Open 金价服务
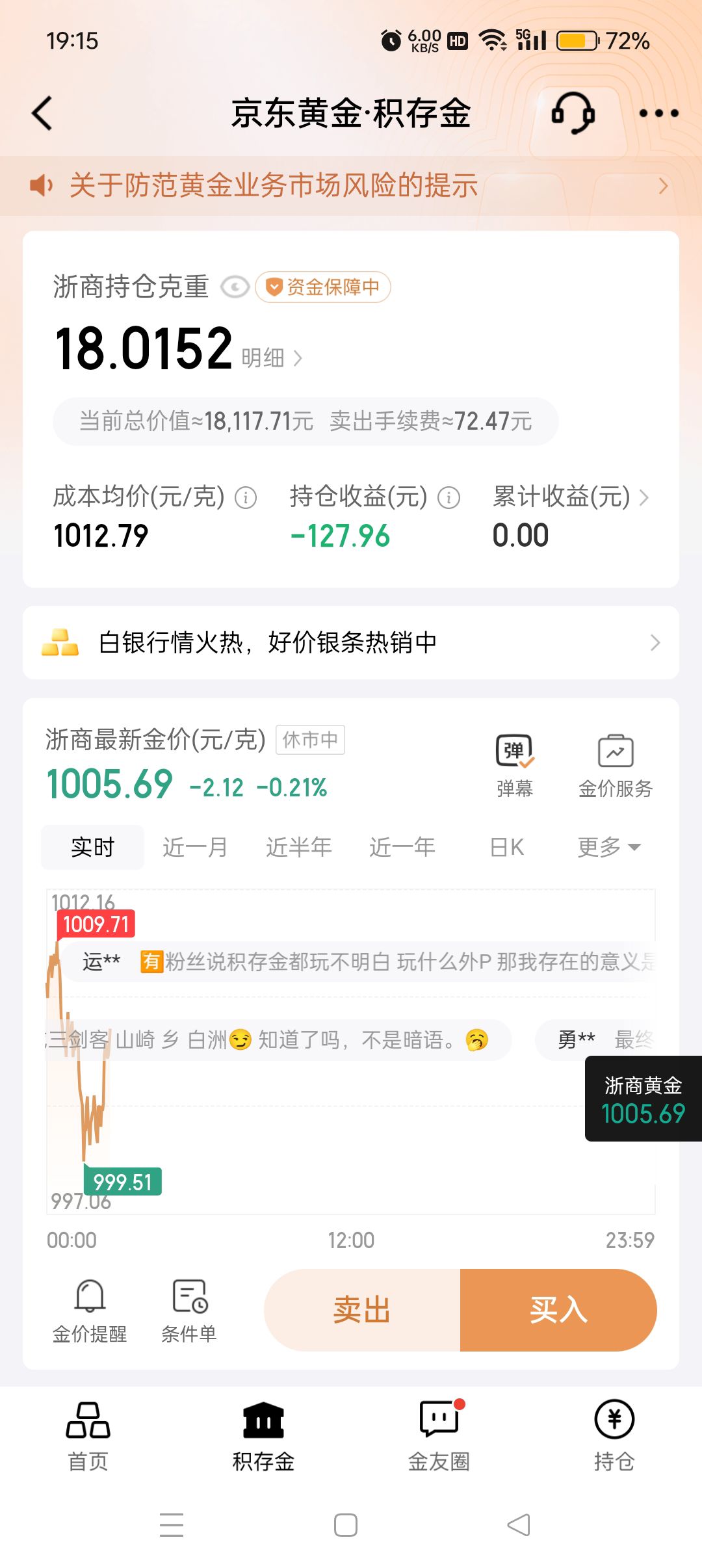Image resolution: width=702 pixels, height=1568 pixels. 615,765
